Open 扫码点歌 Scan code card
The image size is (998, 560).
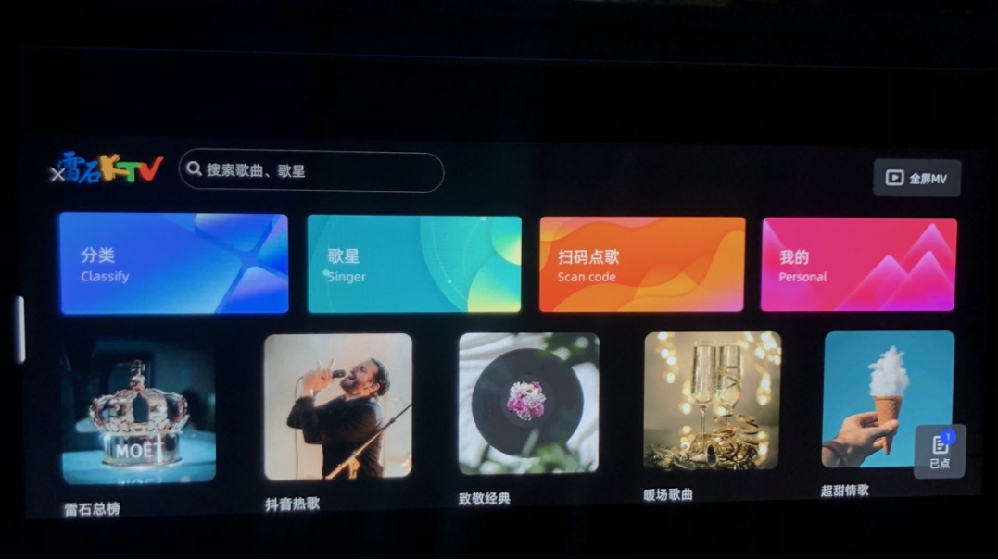pos(641,265)
